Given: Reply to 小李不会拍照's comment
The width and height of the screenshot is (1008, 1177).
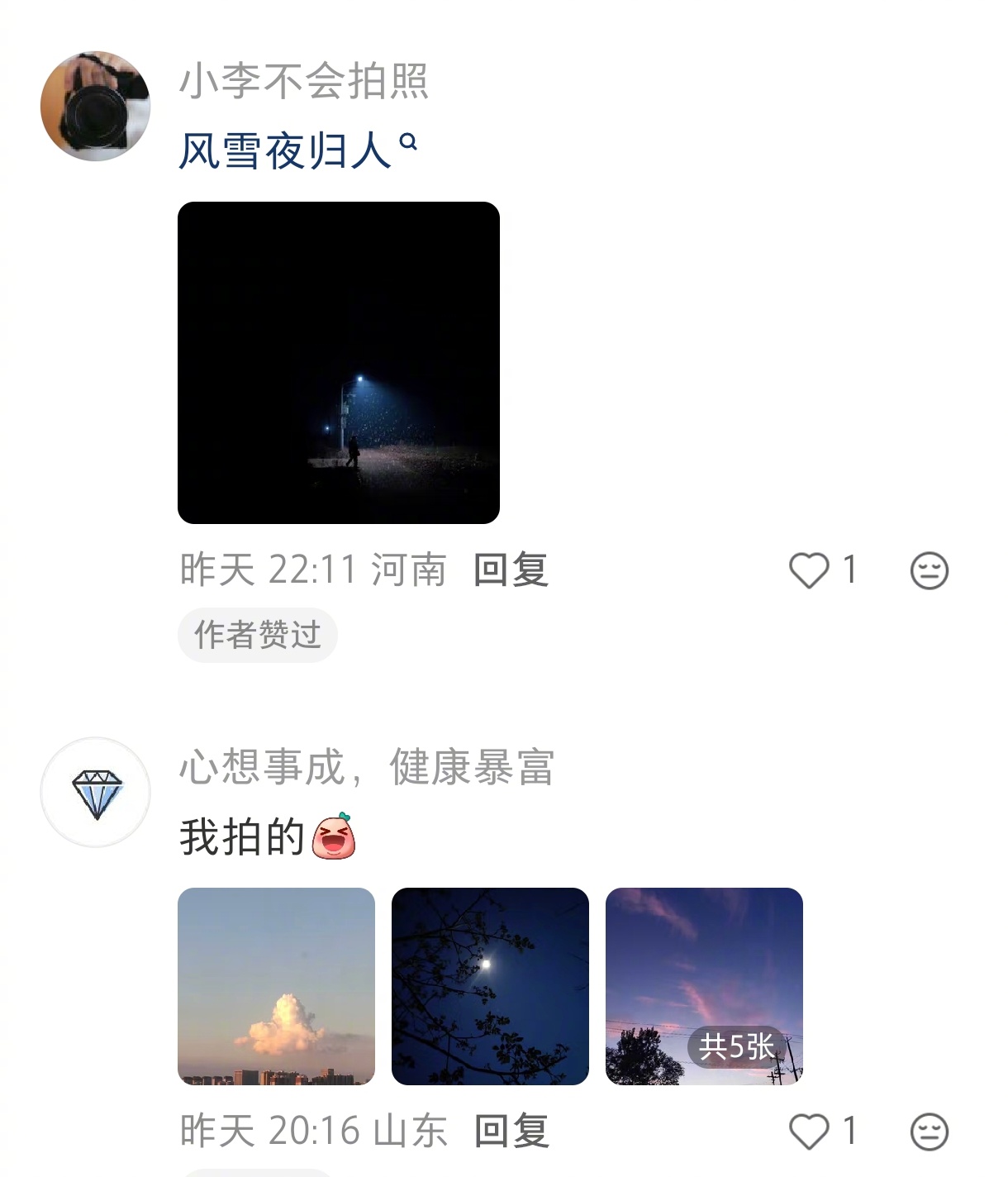Looking at the screenshot, I should coord(511,570).
